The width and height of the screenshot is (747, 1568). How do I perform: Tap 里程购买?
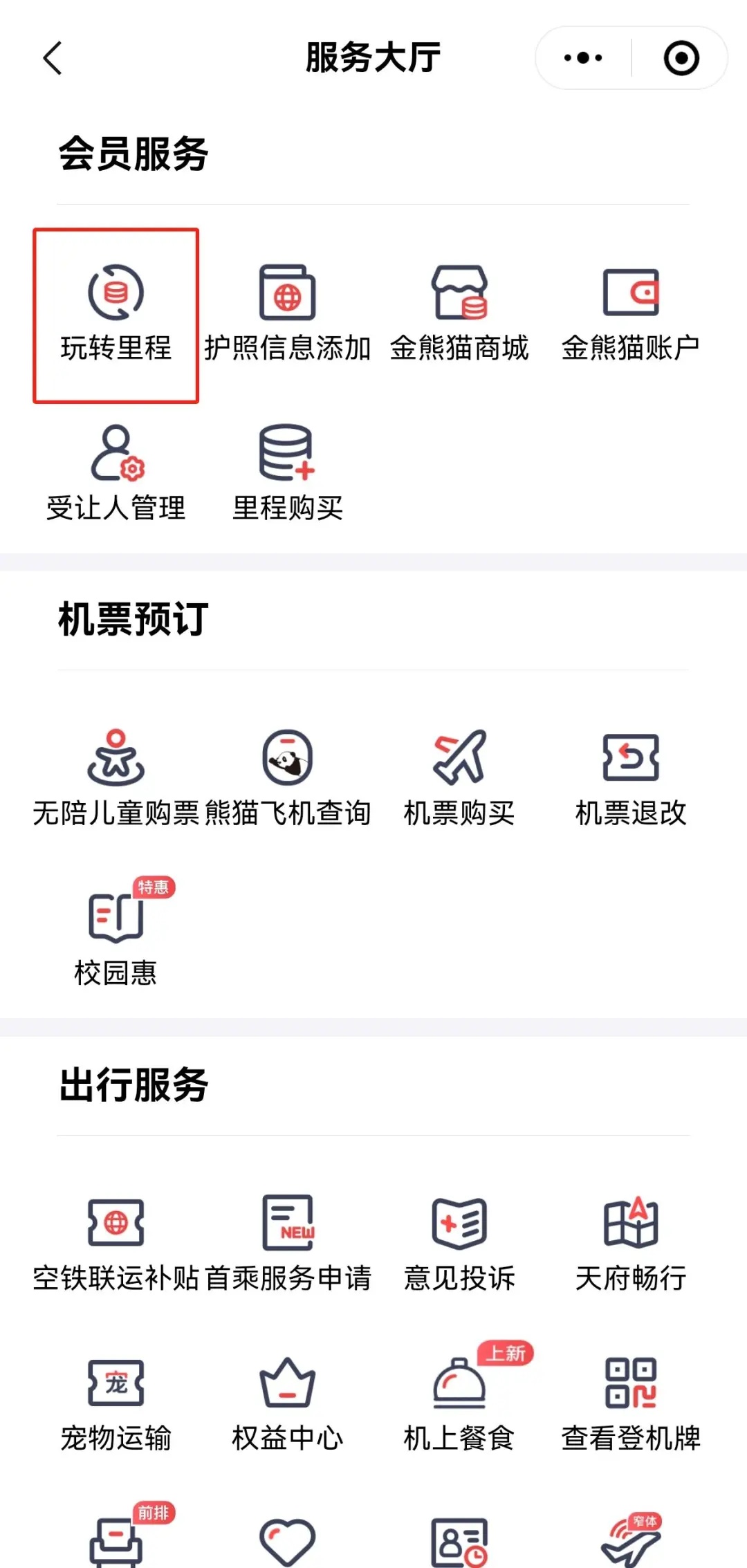click(x=288, y=475)
